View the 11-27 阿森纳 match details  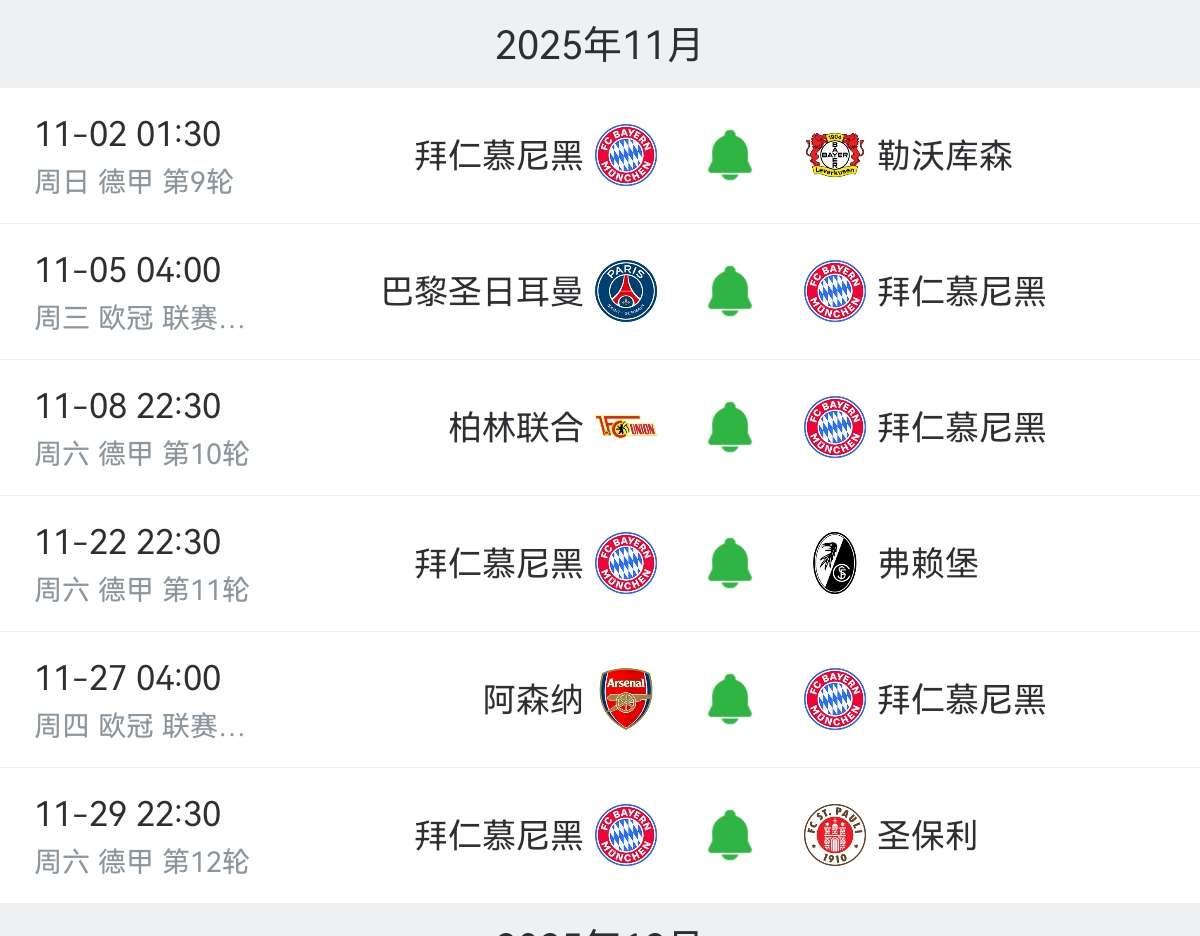click(x=300, y=700)
